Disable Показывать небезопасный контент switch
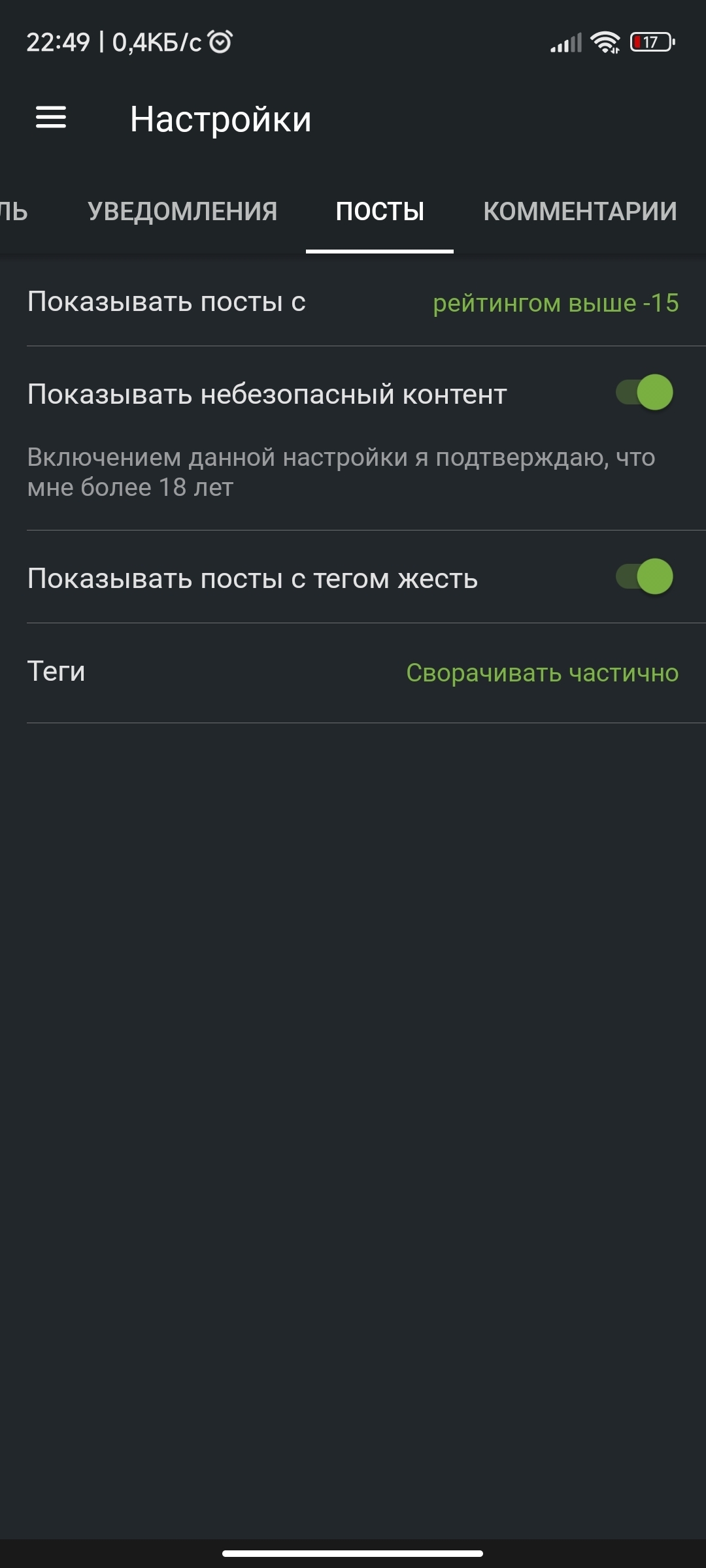 [645, 393]
